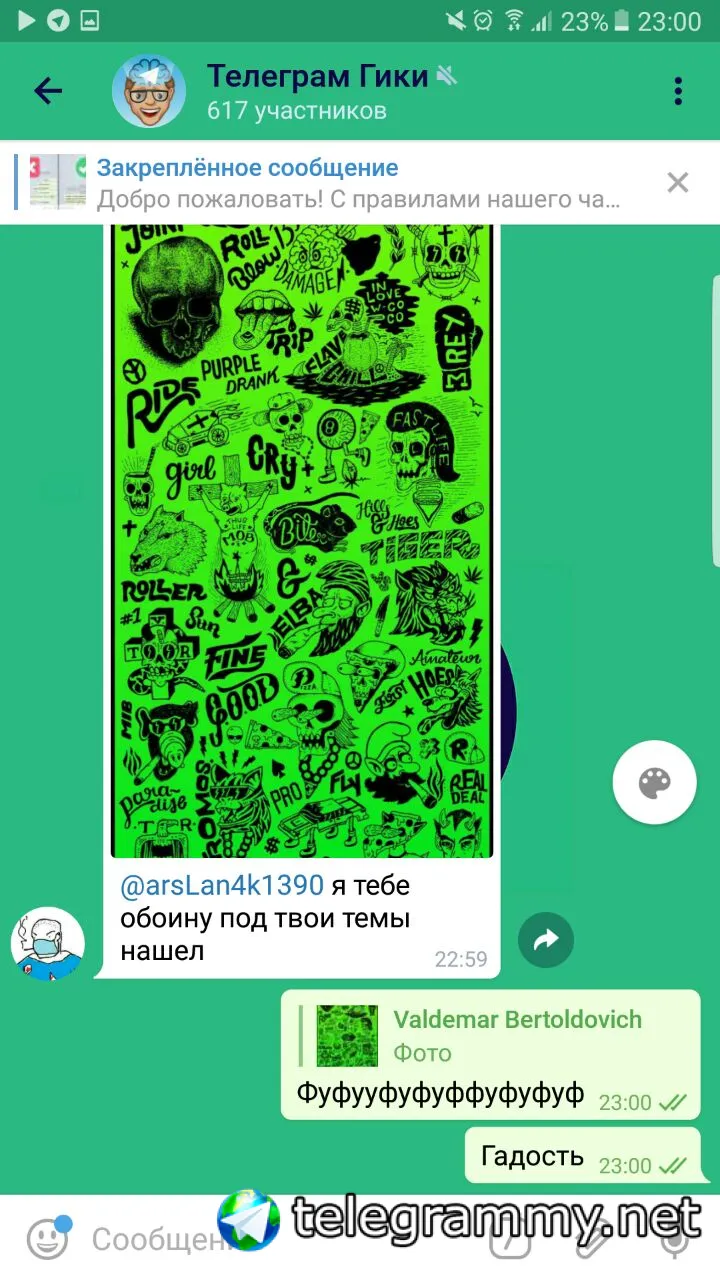Screen dimensions: 720x1280
Task: Open the sender's avatar with mask
Action: 48,943
